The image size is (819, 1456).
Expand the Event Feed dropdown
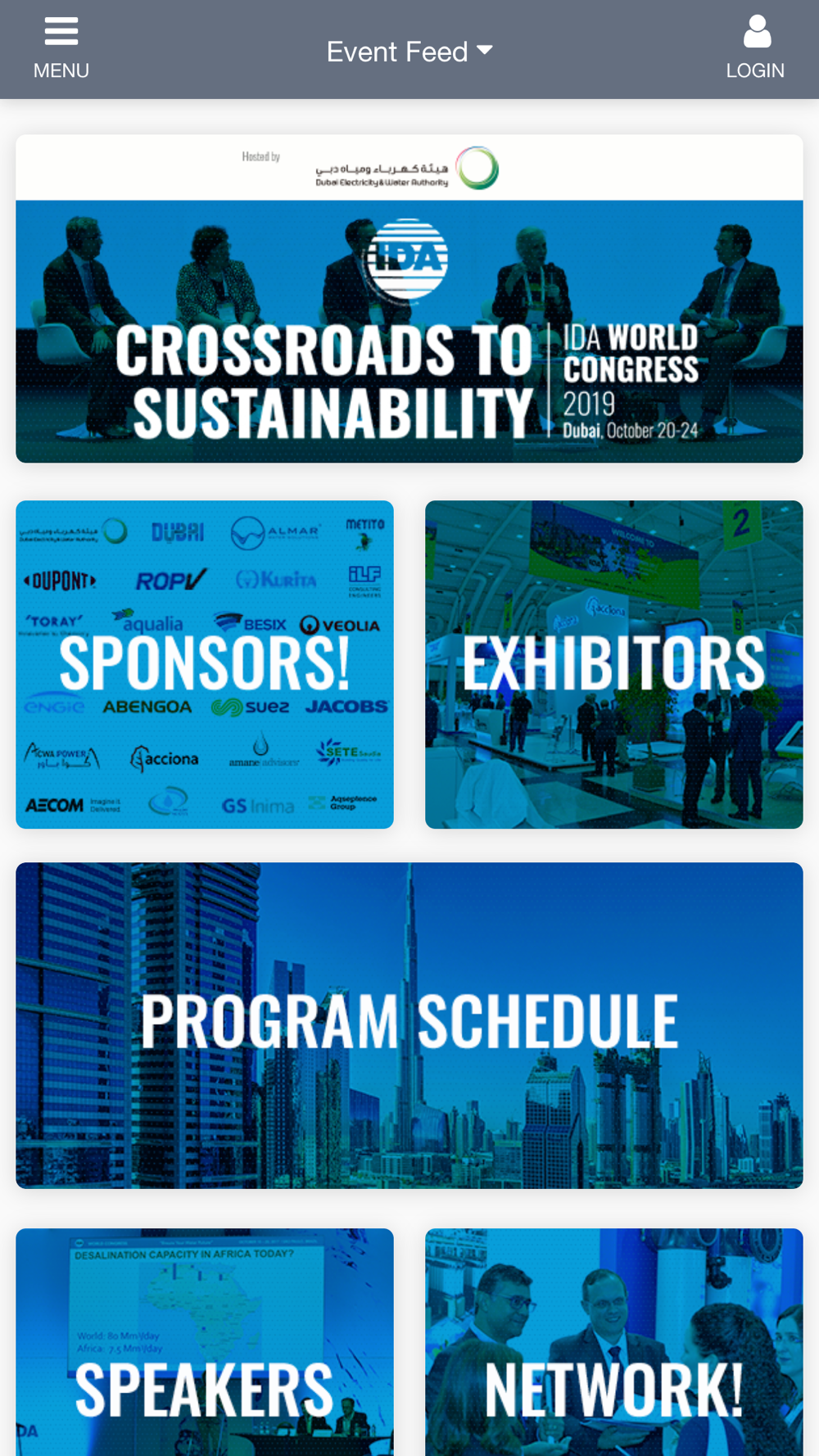(409, 52)
